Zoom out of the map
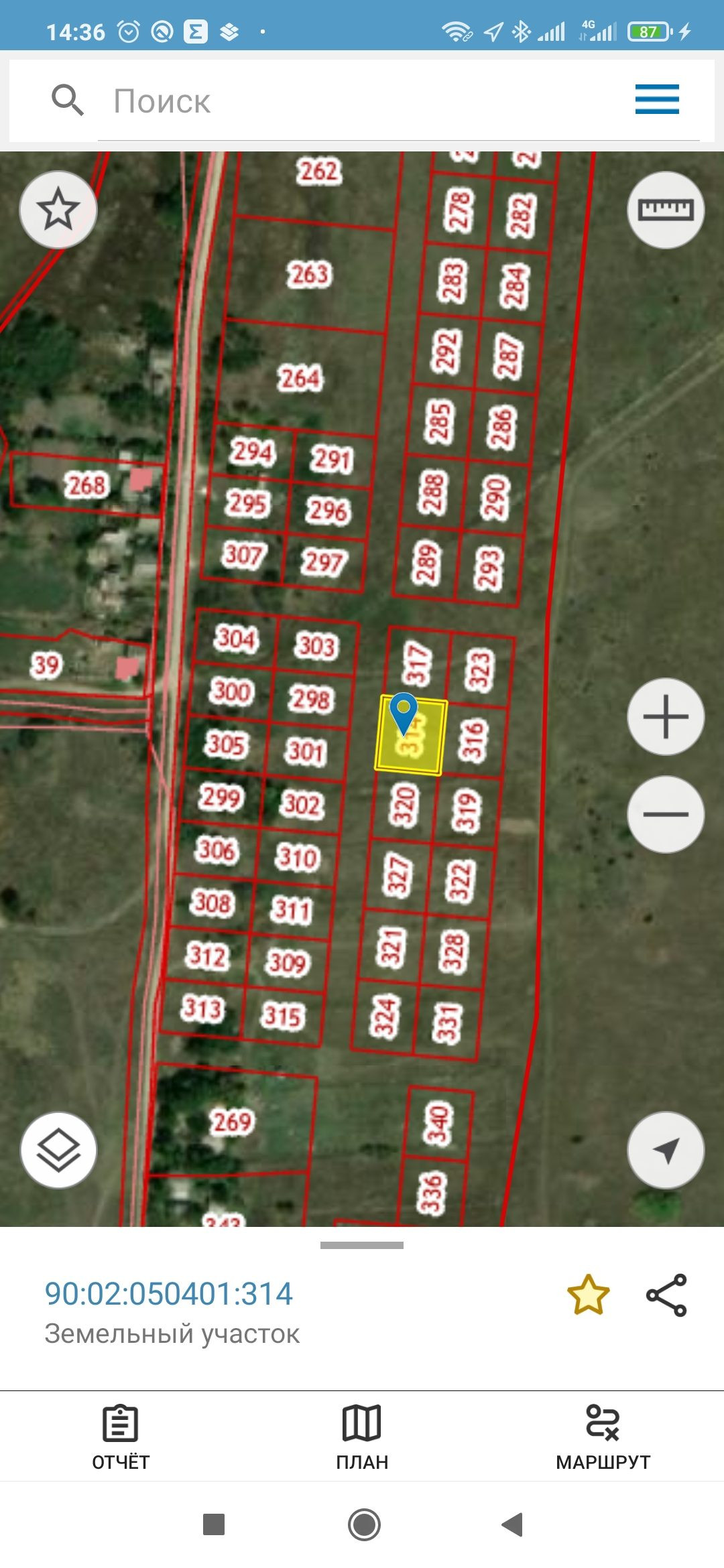The height and width of the screenshot is (1568, 724). pos(665,814)
